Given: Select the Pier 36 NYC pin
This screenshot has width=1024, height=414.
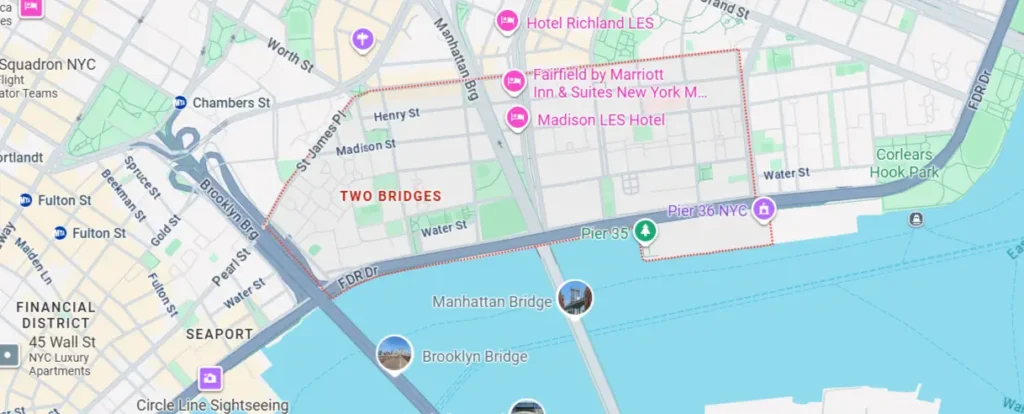Looking at the screenshot, I should 765,210.
